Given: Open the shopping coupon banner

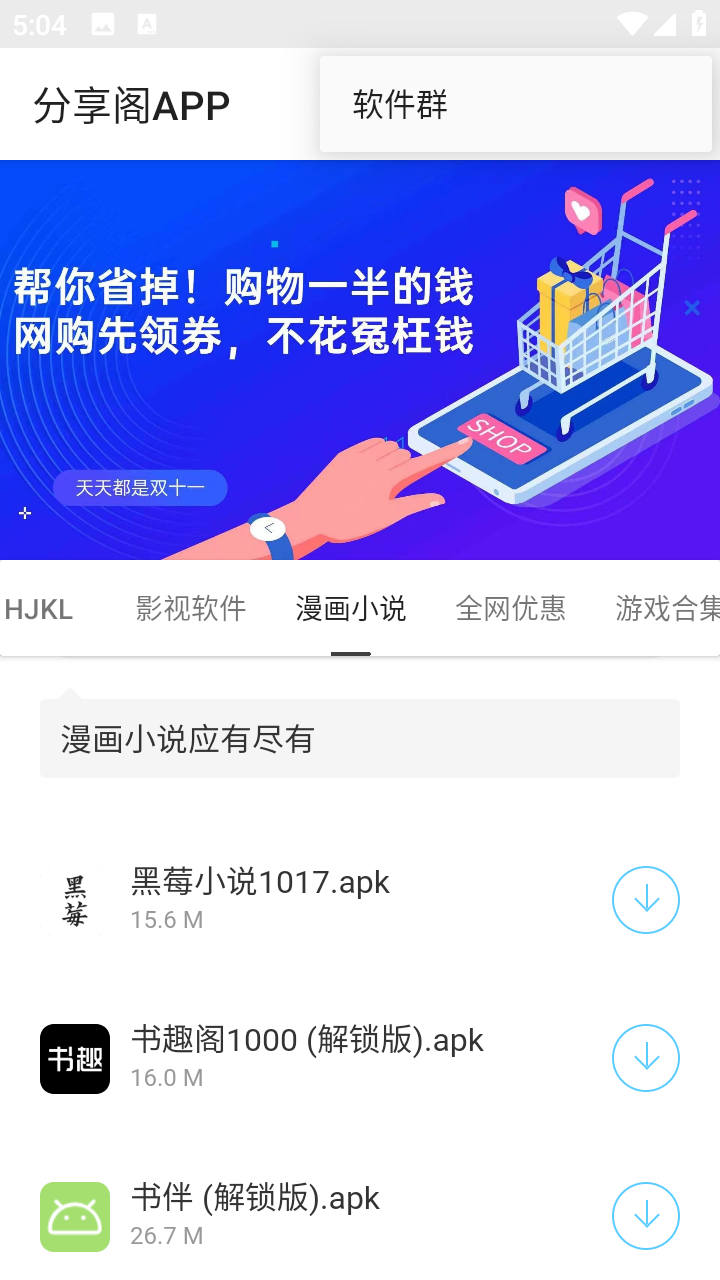Looking at the screenshot, I should (360, 360).
